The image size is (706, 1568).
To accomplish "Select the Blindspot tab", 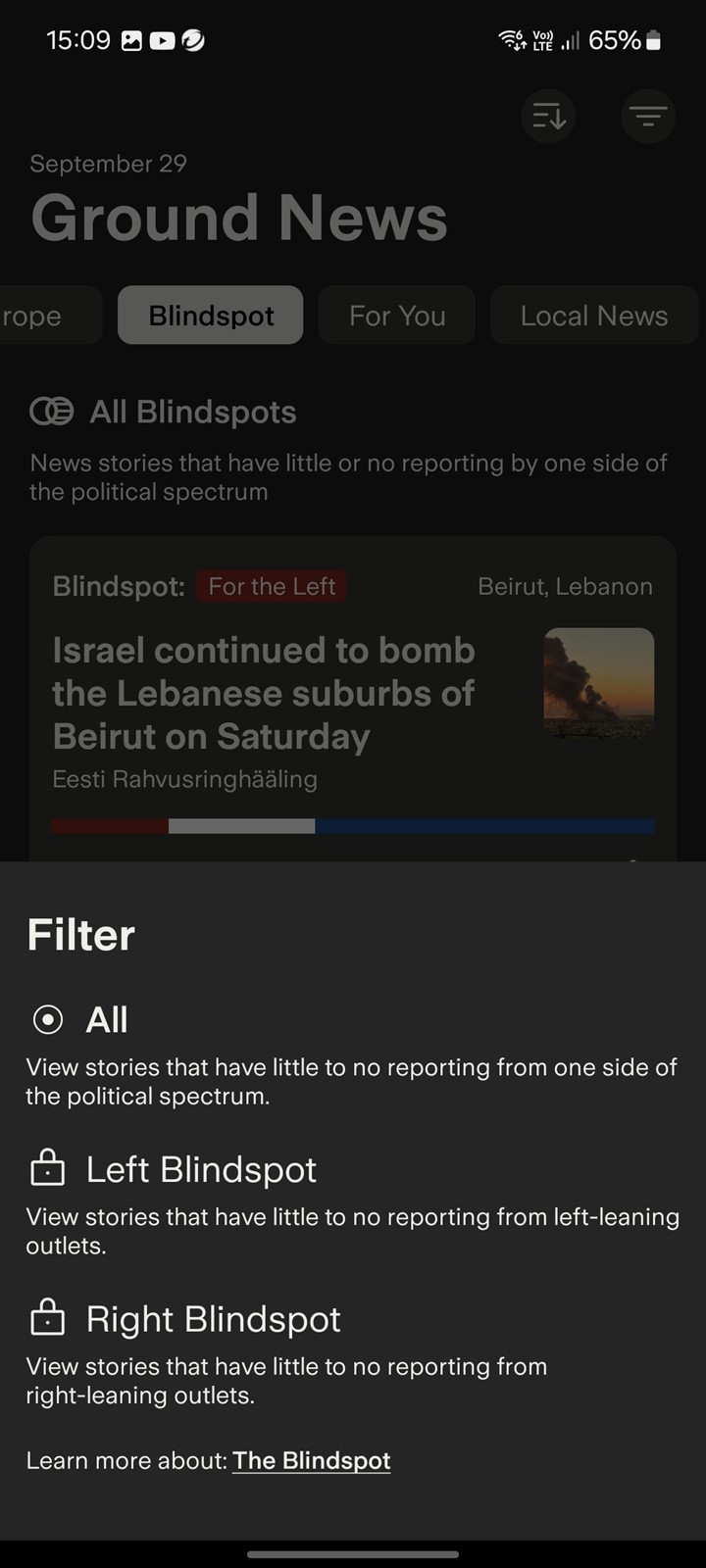I will [211, 316].
